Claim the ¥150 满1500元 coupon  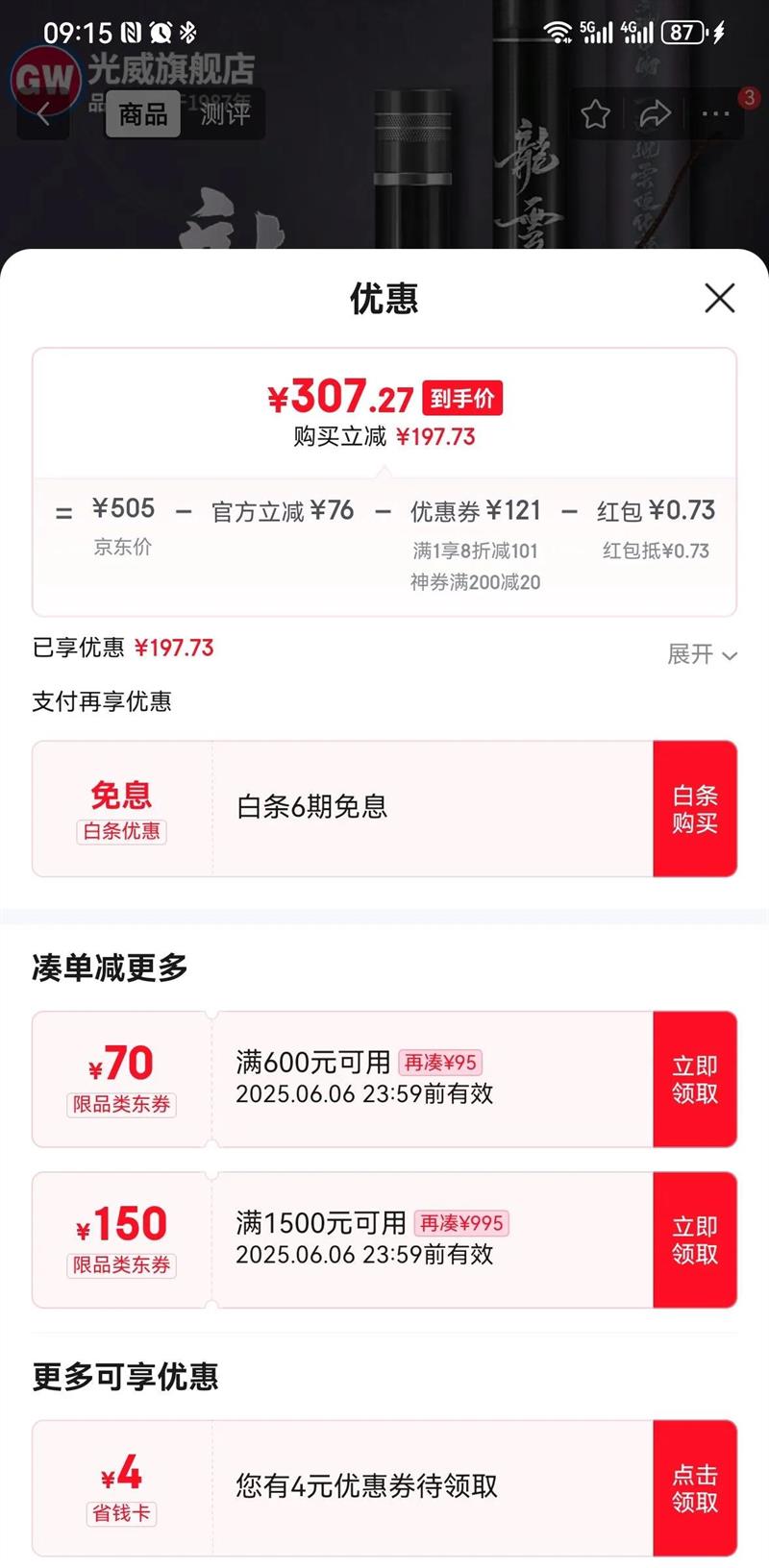(695, 1239)
